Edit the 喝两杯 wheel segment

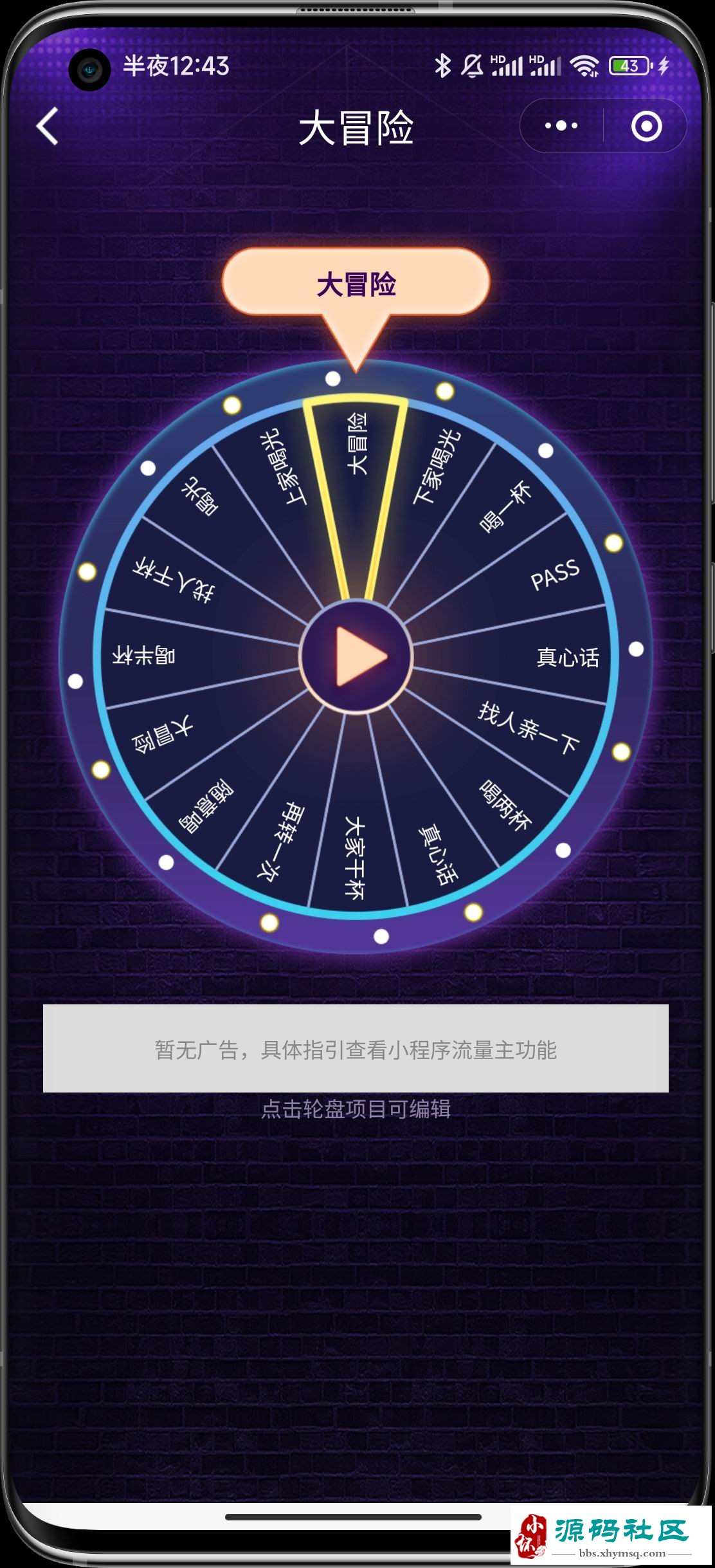(x=505, y=806)
